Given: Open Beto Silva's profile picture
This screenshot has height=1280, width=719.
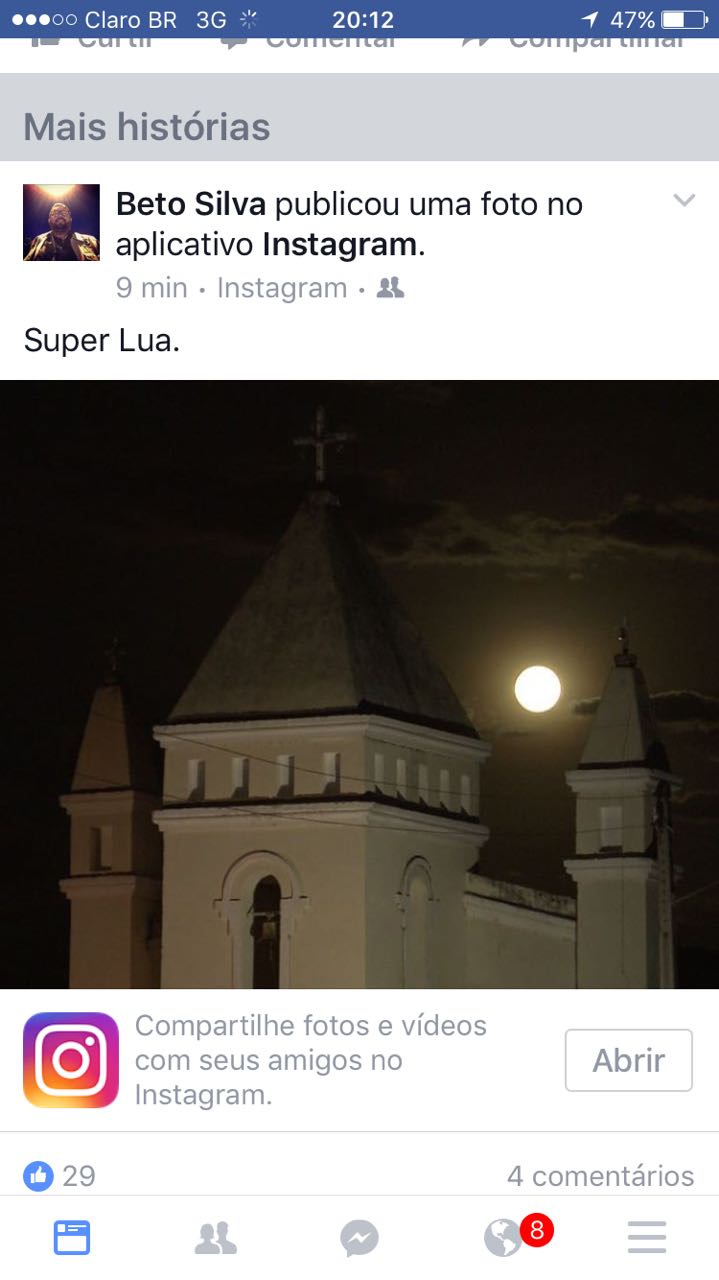Looking at the screenshot, I should 61,222.
